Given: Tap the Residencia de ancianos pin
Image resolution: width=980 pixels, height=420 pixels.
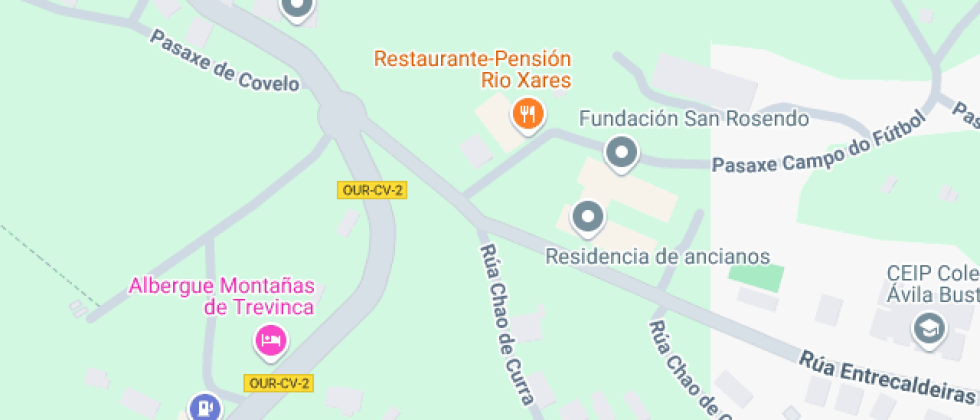Looking at the screenshot, I should (x=587, y=216).
